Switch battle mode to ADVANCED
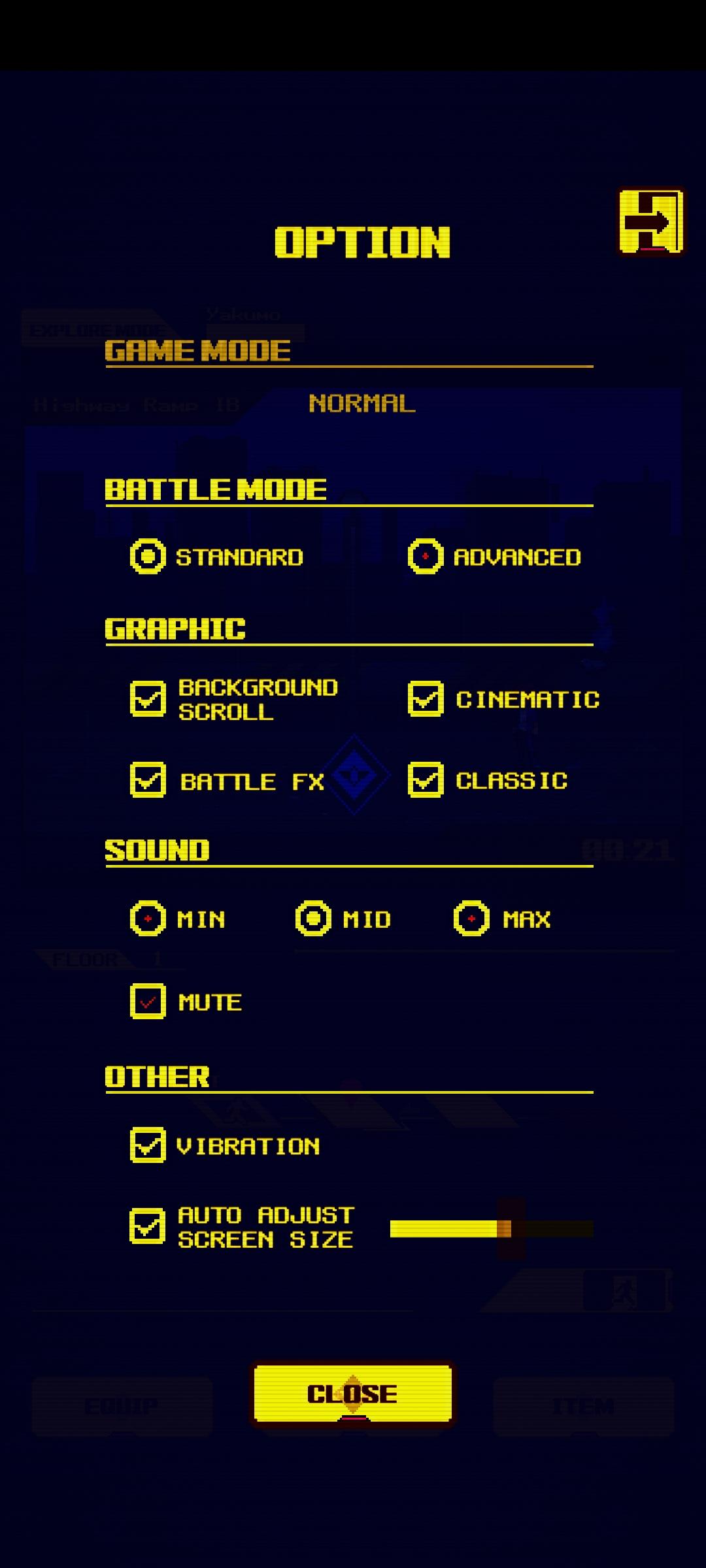Screen dimensions: 706x1568 [x=426, y=557]
